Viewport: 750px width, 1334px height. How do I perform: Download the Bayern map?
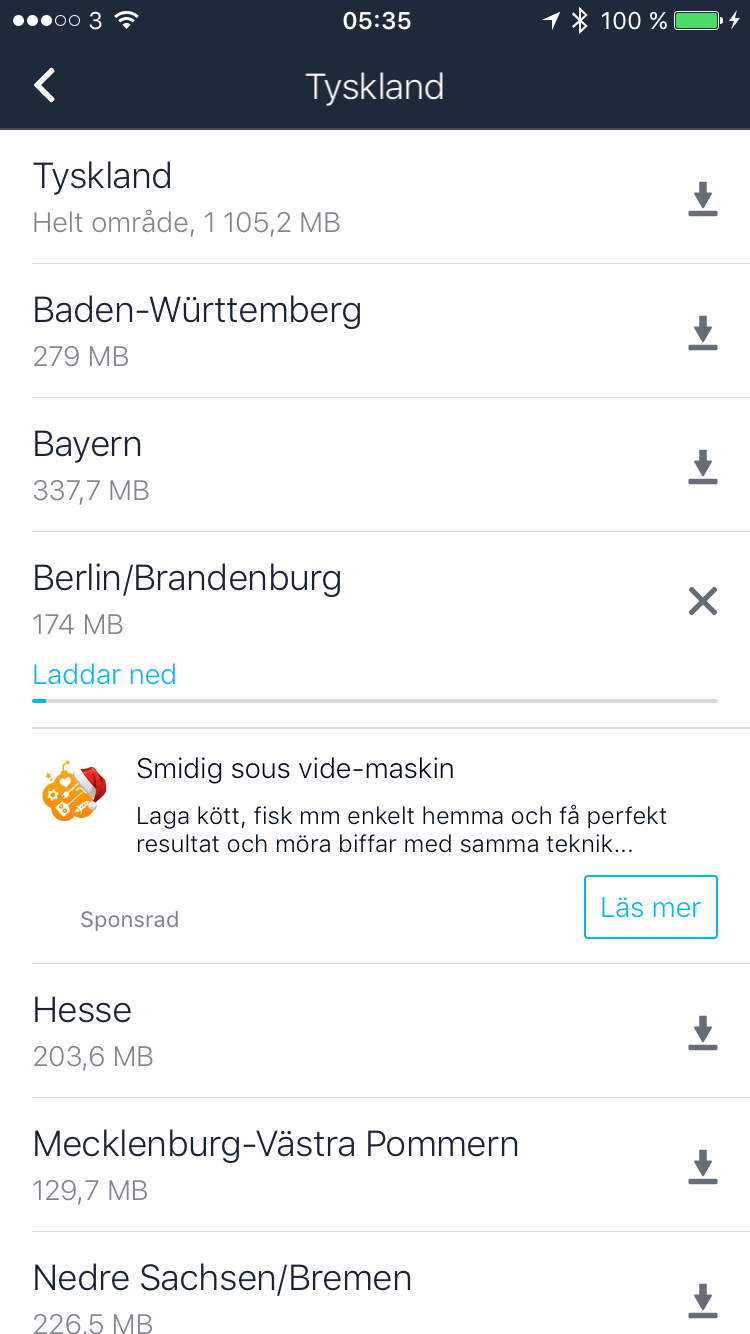pos(703,466)
